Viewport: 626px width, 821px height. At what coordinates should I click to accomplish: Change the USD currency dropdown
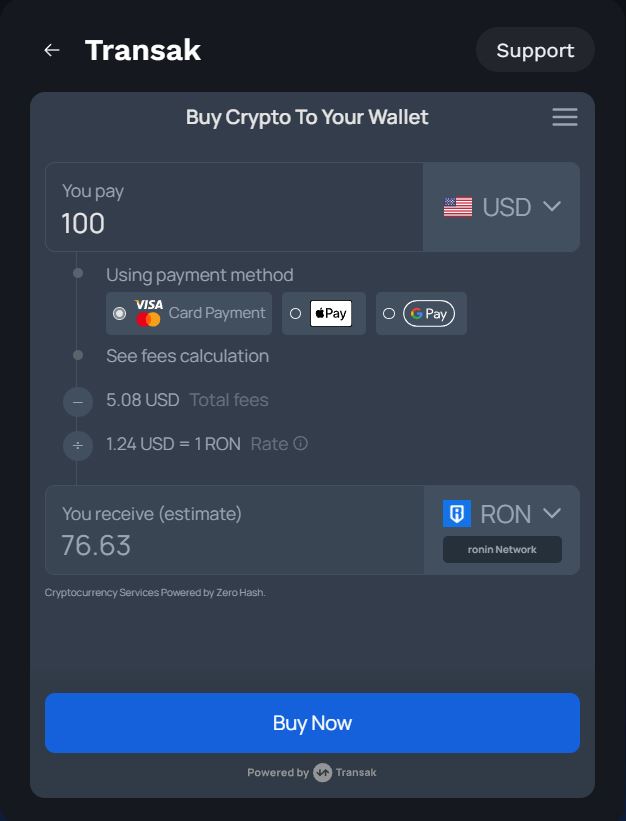tap(502, 207)
